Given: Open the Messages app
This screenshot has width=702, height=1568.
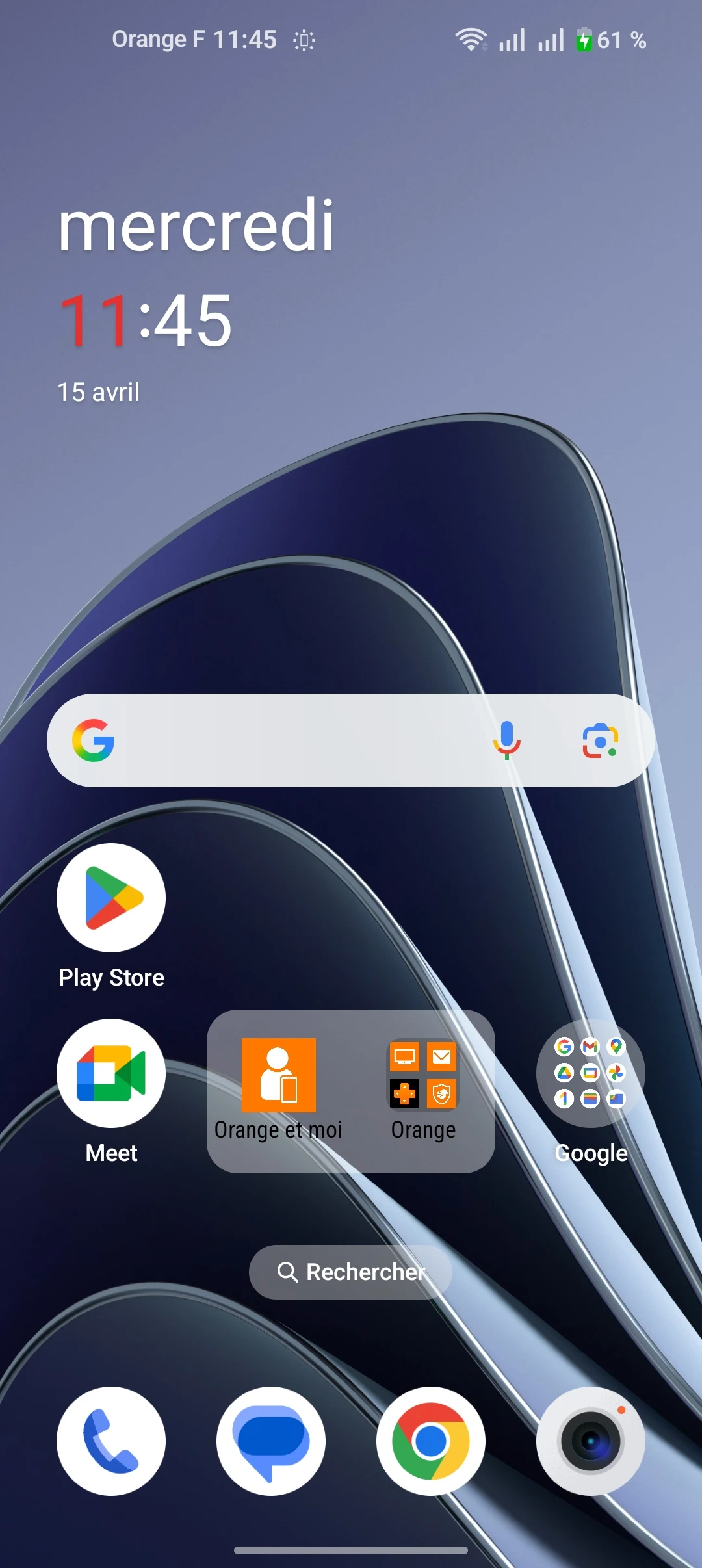Looking at the screenshot, I should pyautogui.click(x=271, y=1441).
